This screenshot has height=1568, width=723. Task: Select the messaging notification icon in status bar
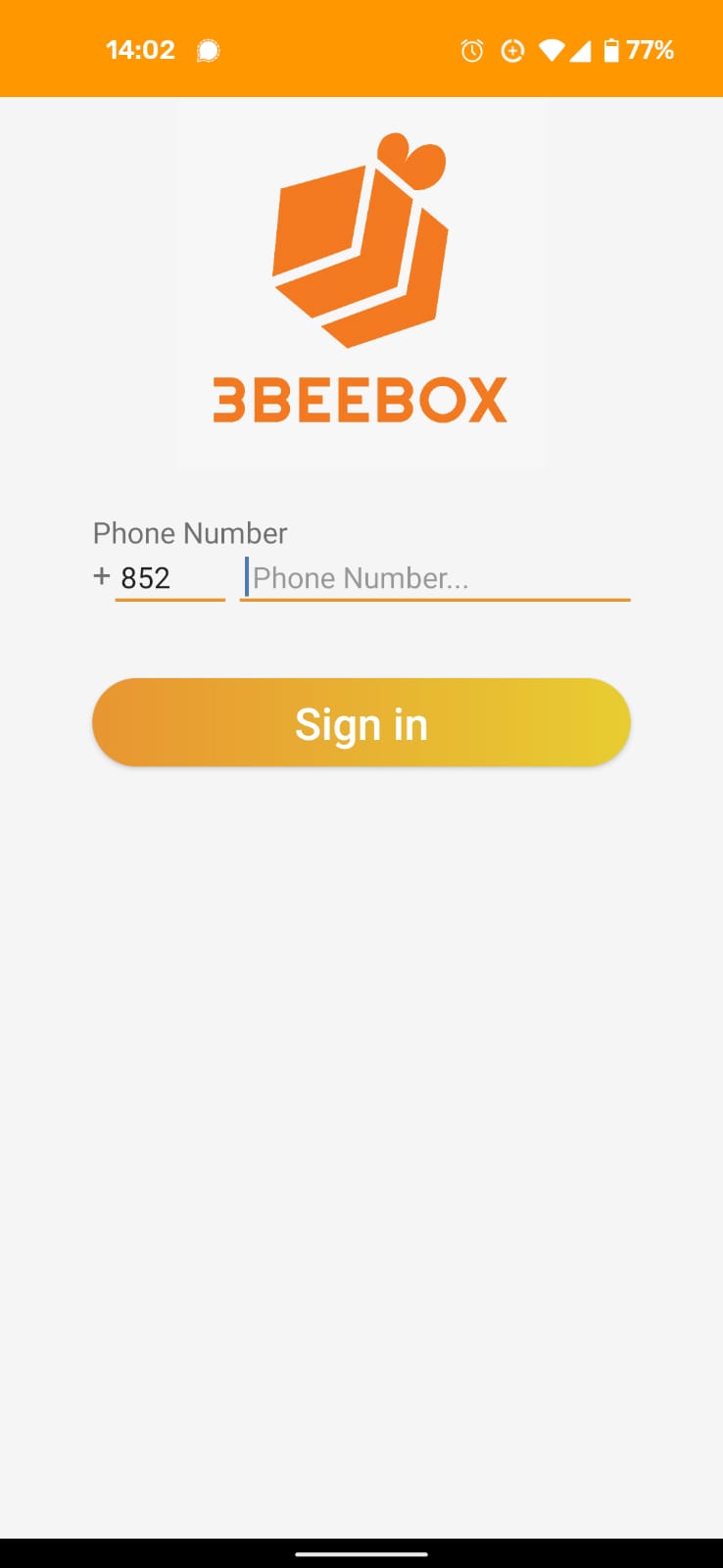pyautogui.click(x=209, y=49)
